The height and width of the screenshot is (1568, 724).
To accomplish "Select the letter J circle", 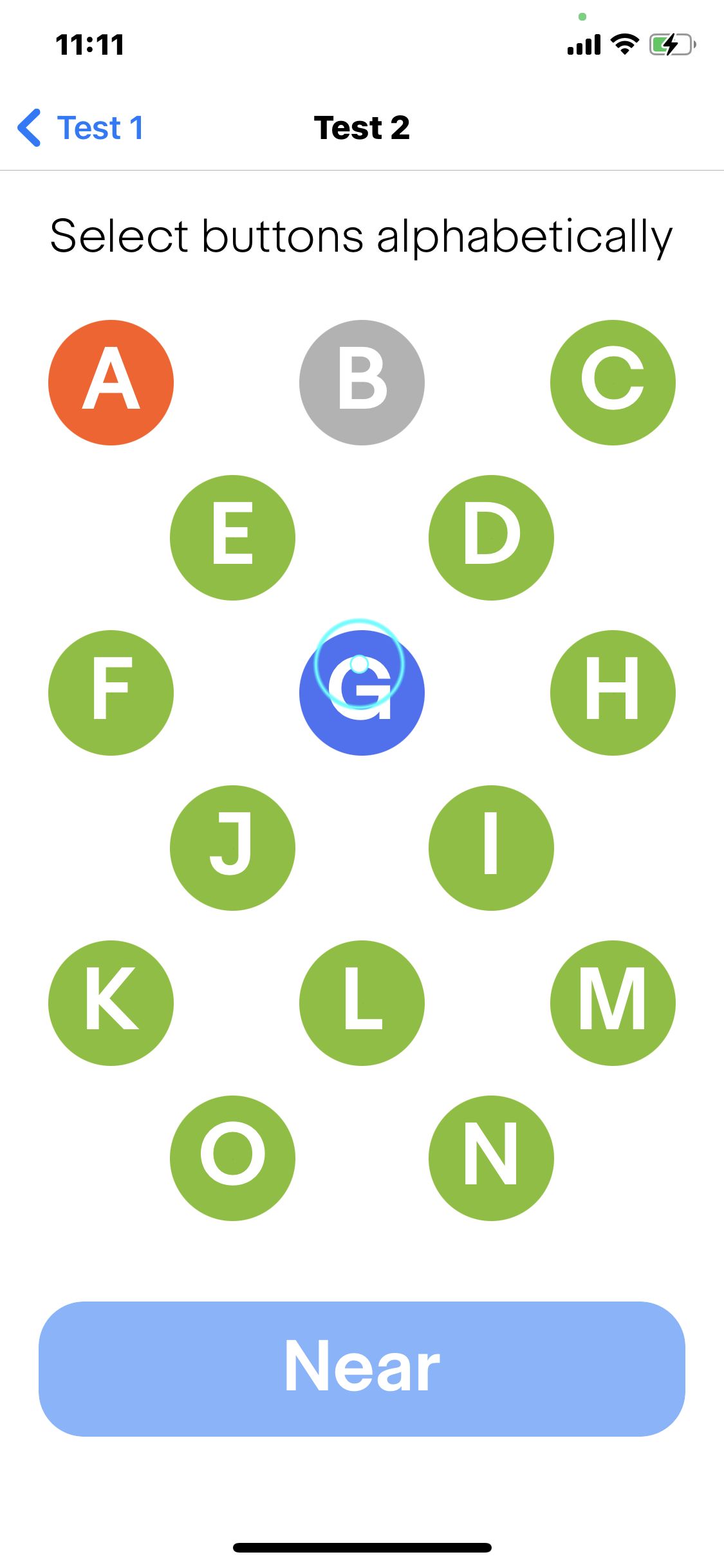I will pyautogui.click(x=232, y=848).
